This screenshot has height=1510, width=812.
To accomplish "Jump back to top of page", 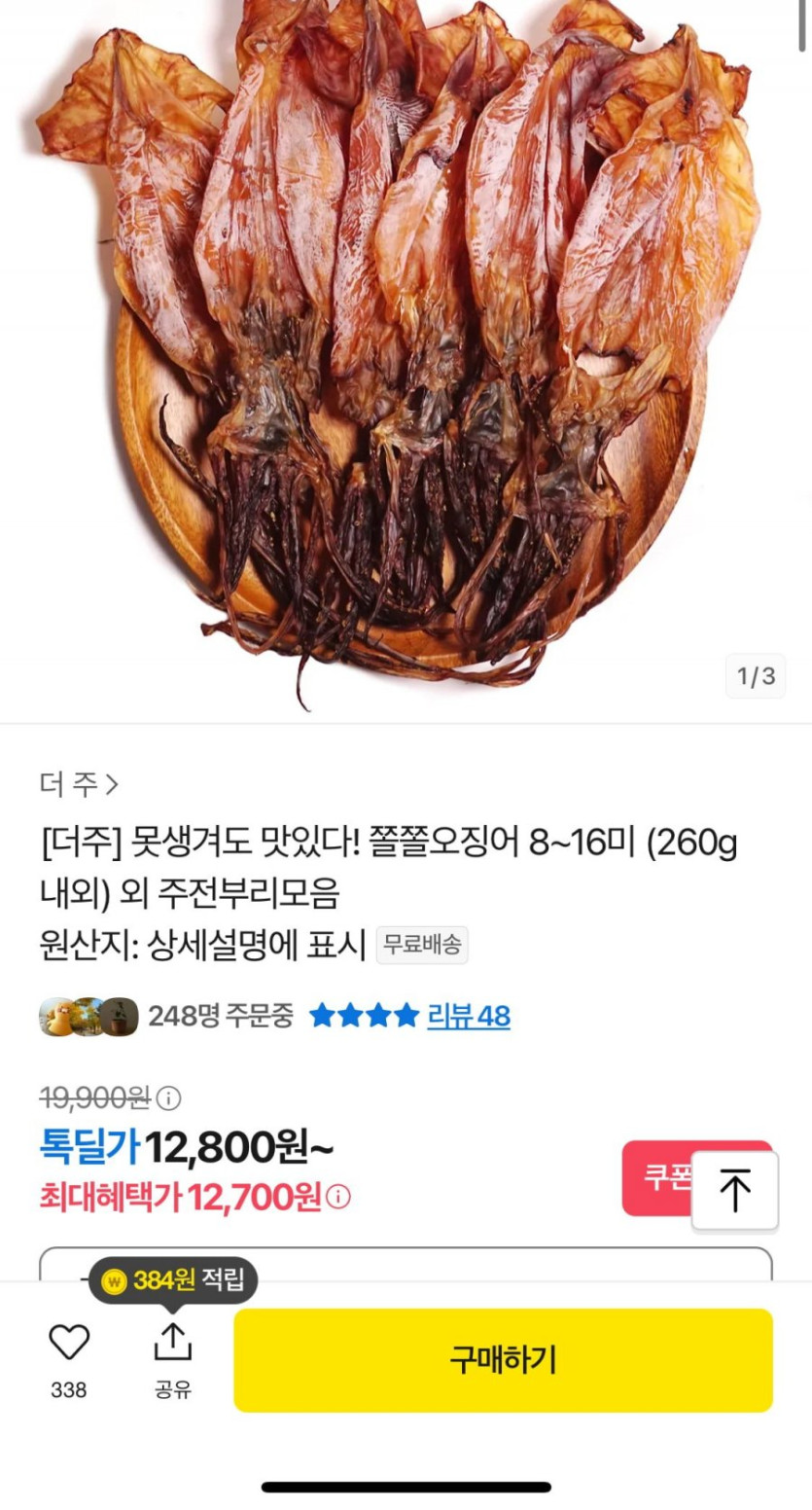I will 735,1191.
